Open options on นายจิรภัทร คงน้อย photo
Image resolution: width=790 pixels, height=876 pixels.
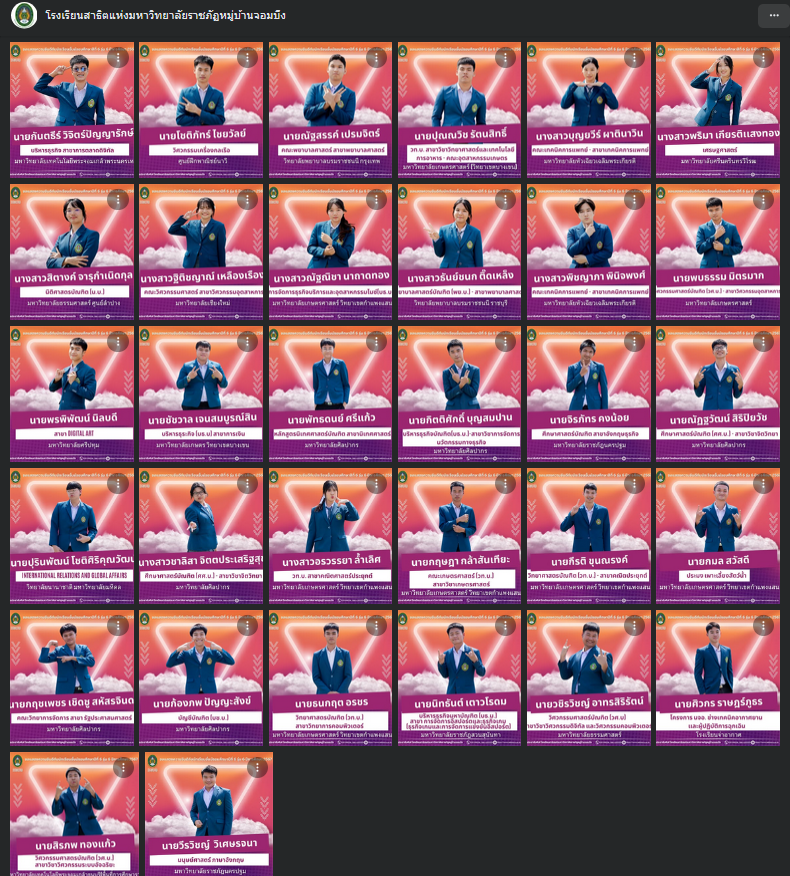click(x=636, y=341)
